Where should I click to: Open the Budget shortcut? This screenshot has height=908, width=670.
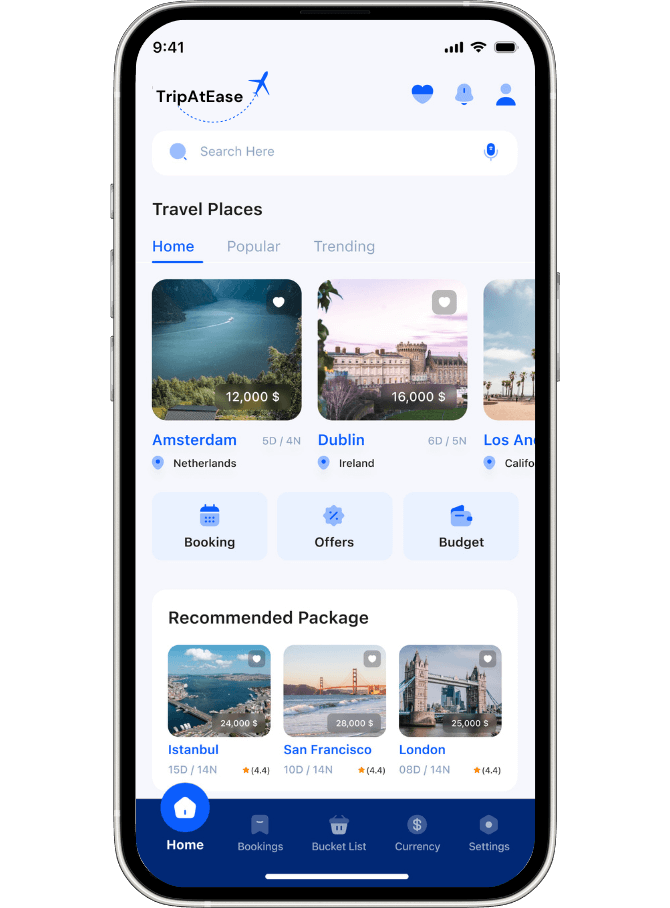pyautogui.click(x=461, y=526)
